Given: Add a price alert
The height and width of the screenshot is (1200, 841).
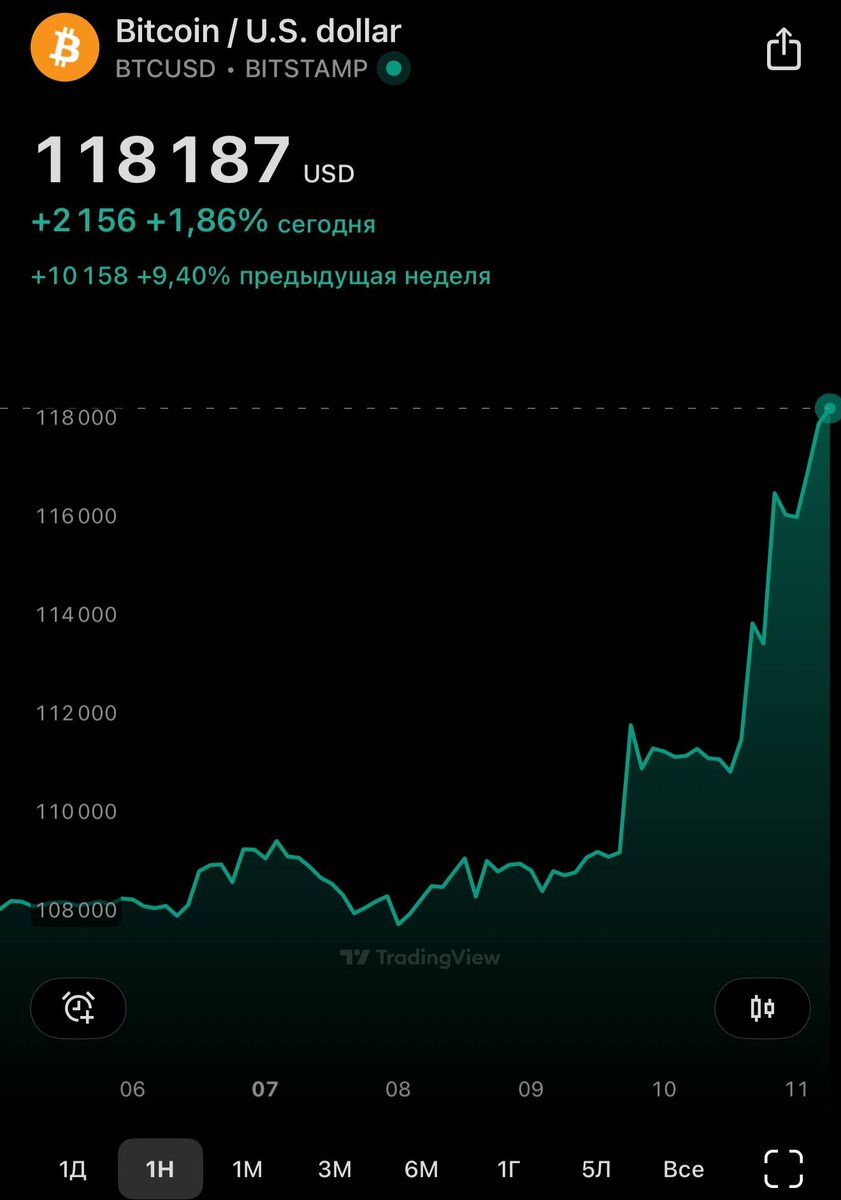Looking at the screenshot, I should (78, 1008).
